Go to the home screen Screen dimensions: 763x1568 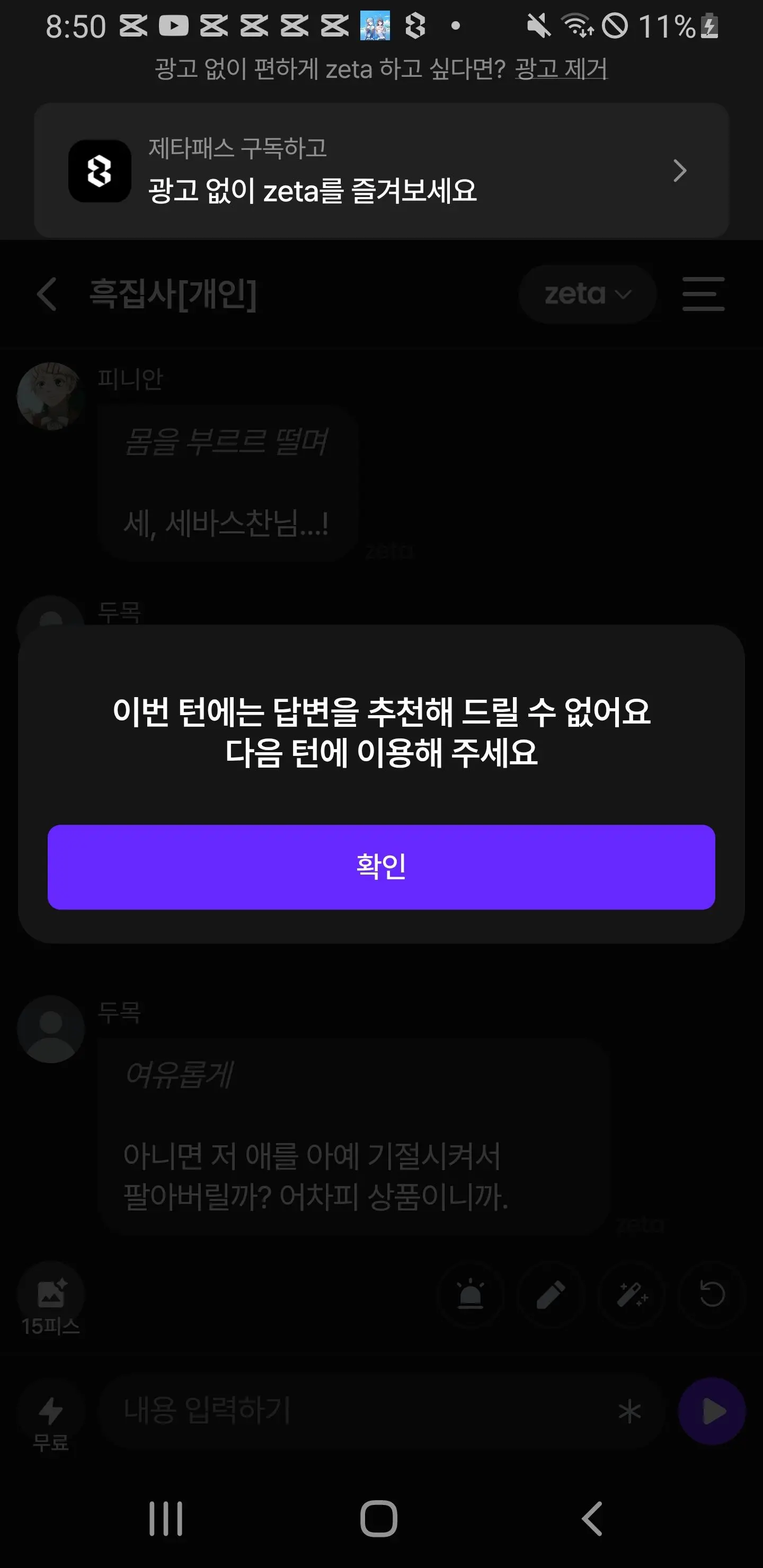(x=379, y=1519)
